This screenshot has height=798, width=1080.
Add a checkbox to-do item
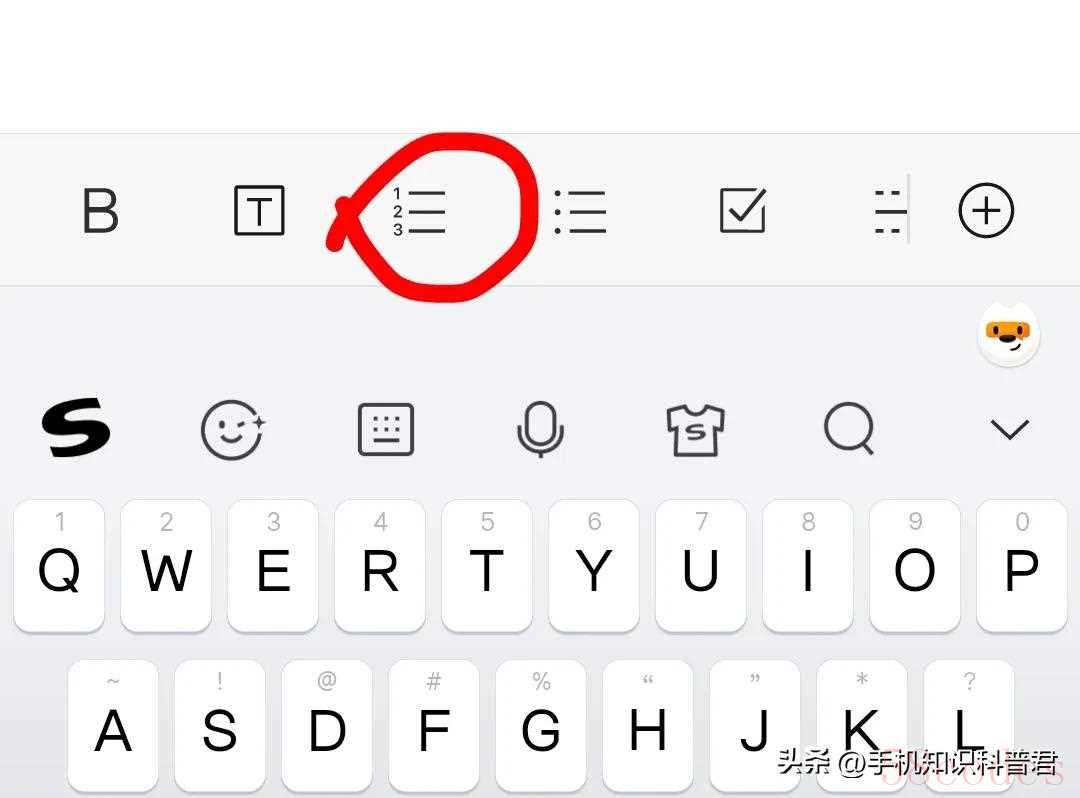743,211
